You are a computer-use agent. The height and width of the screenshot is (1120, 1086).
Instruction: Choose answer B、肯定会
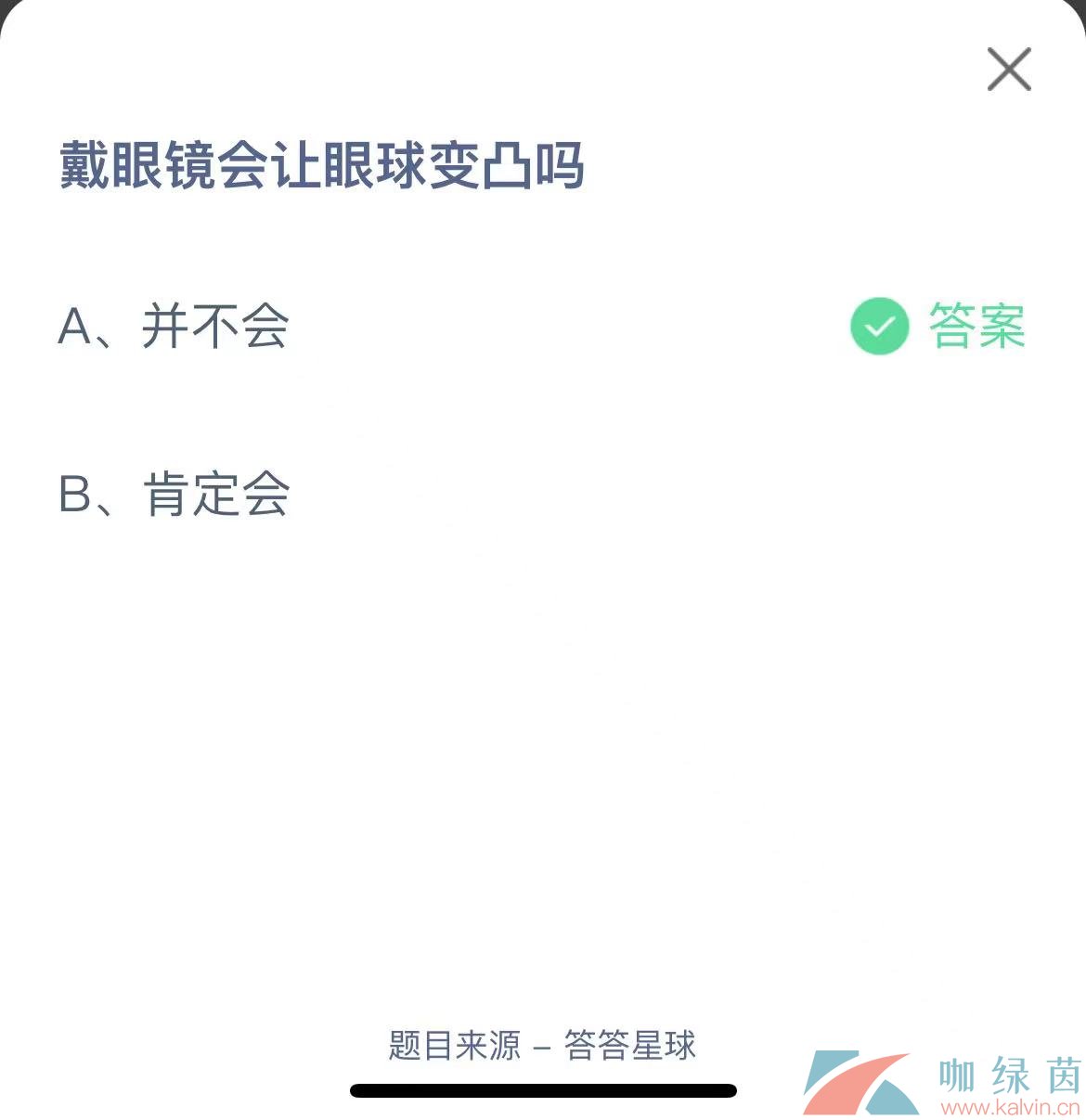point(174,494)
